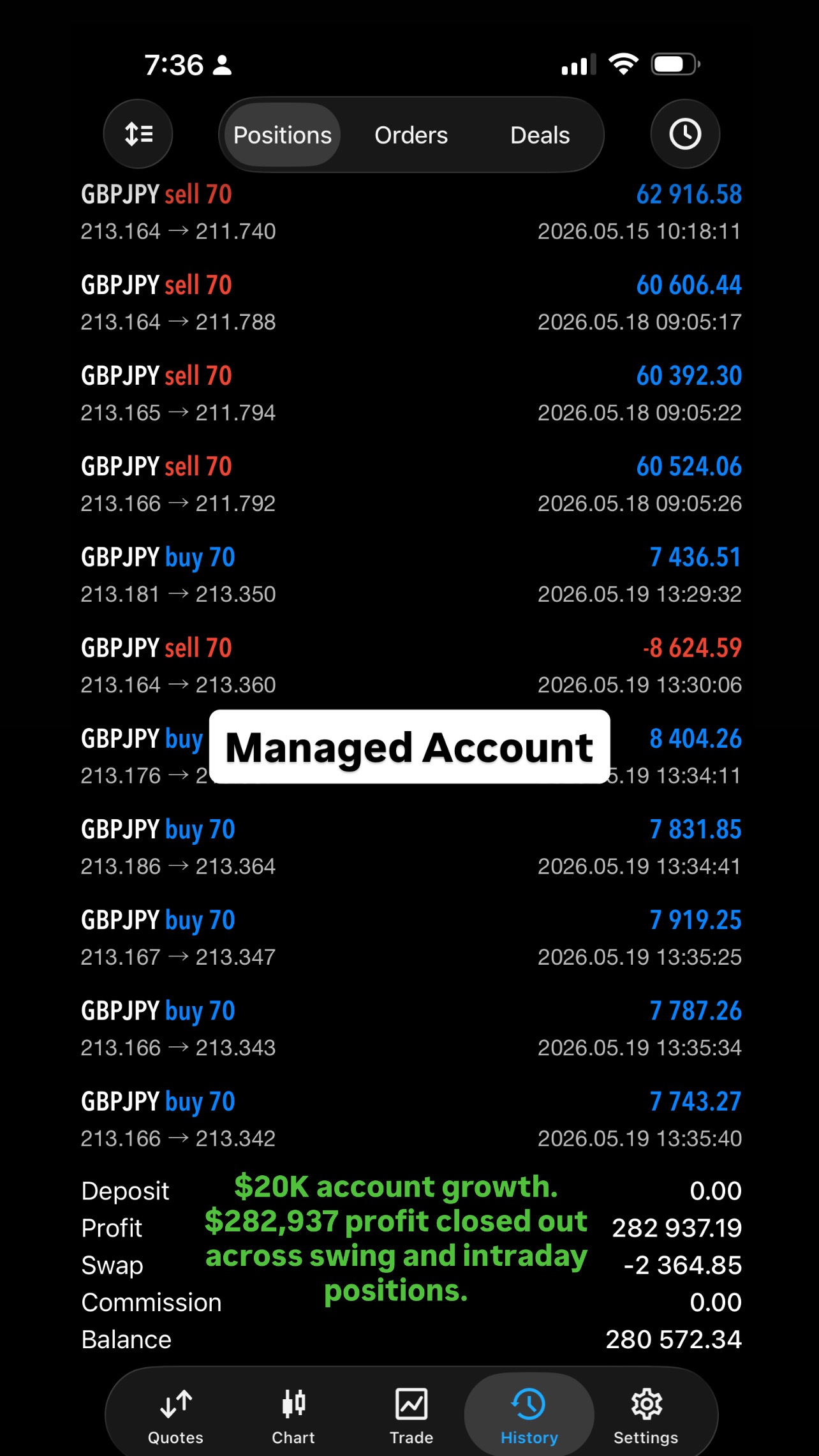Open the sort options icon
This screenshot has height=1456, width=819.
(138, 135)
